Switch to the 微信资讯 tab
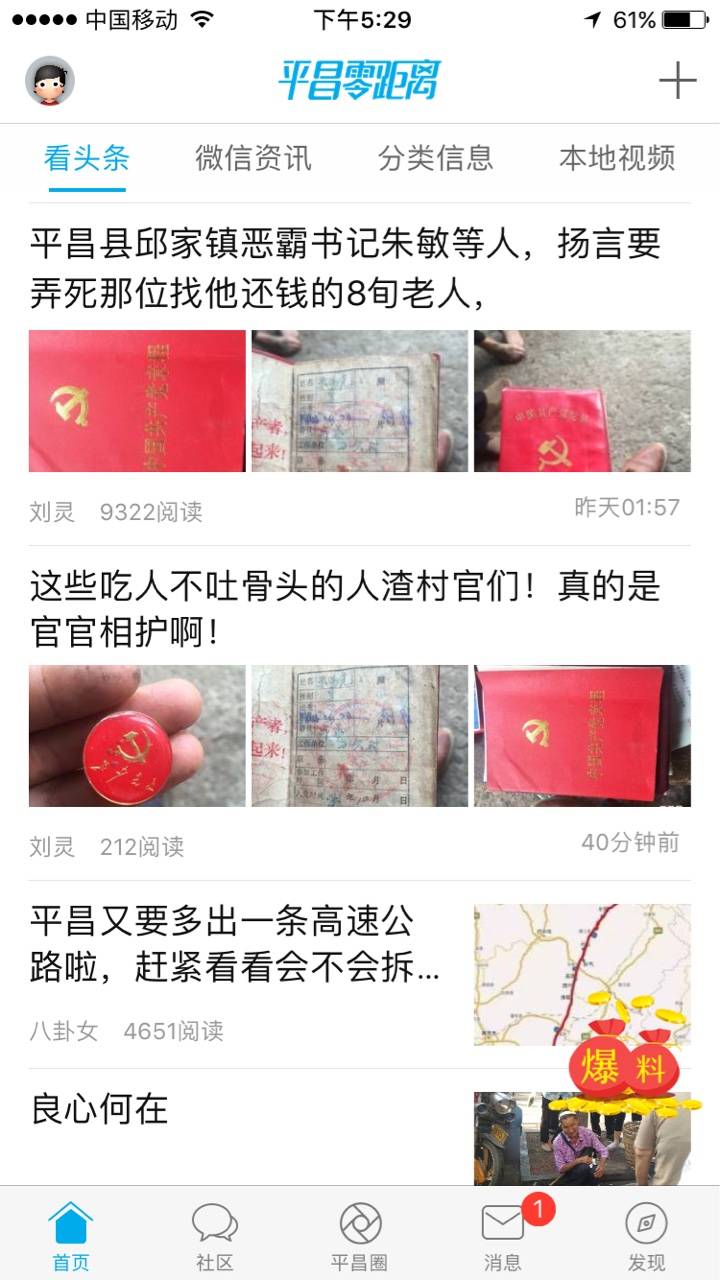 (x=253, y=158)
